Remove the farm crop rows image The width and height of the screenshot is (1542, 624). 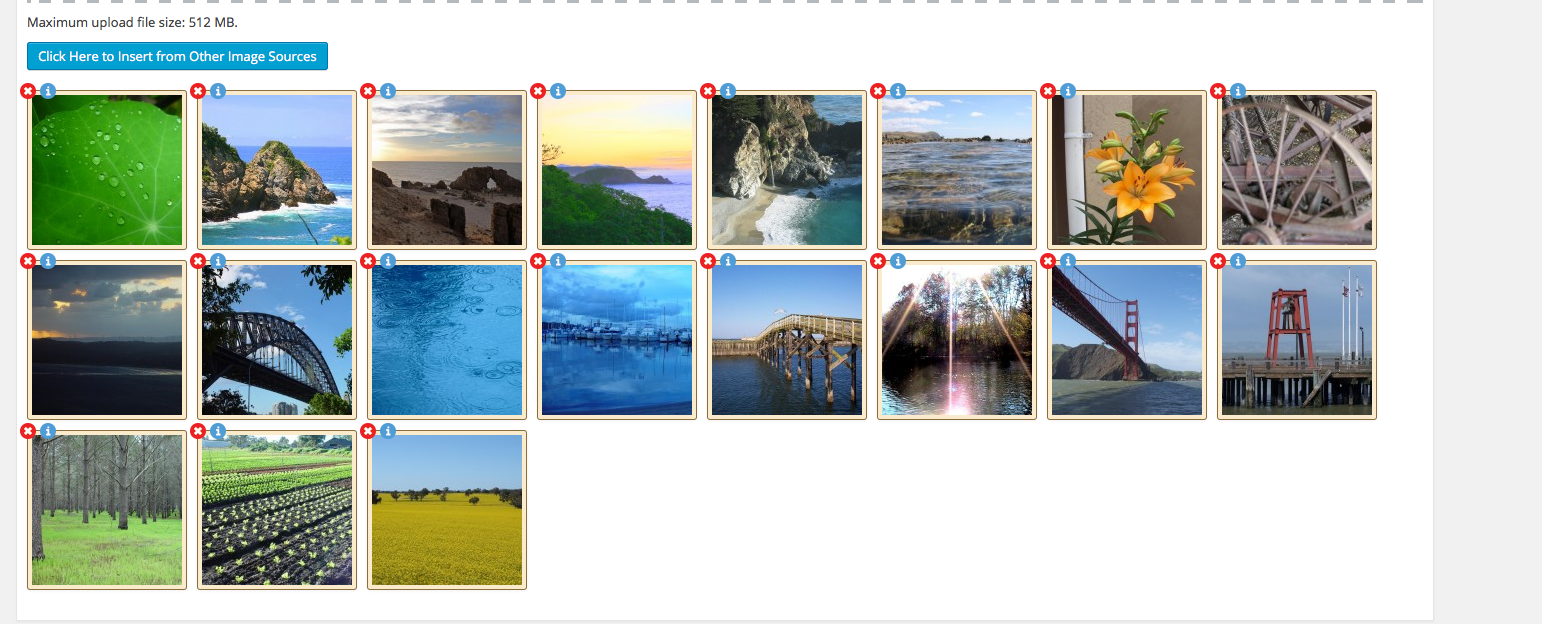(x=198, y=431)
